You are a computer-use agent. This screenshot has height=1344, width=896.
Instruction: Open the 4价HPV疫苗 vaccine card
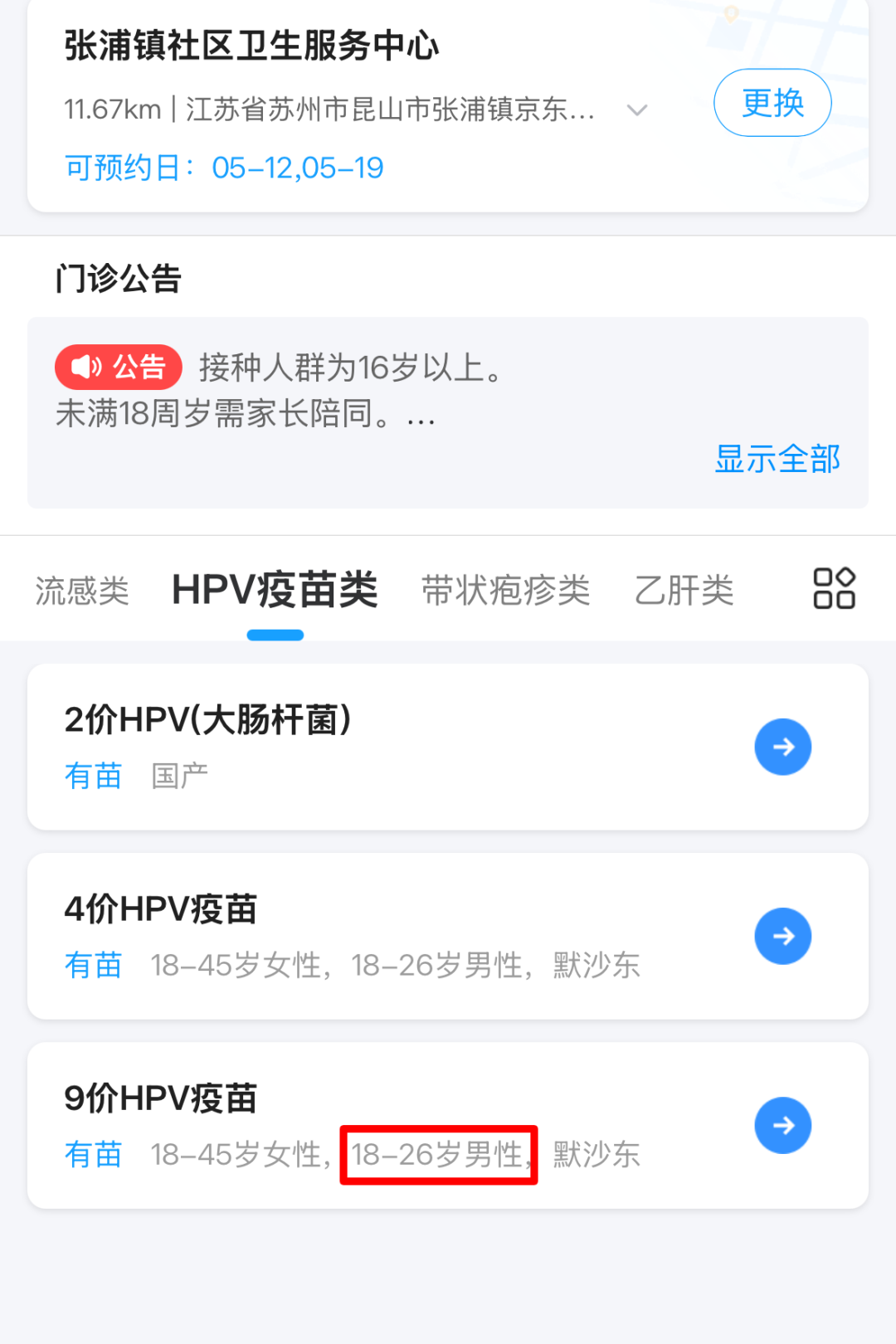tap(782, 936)
